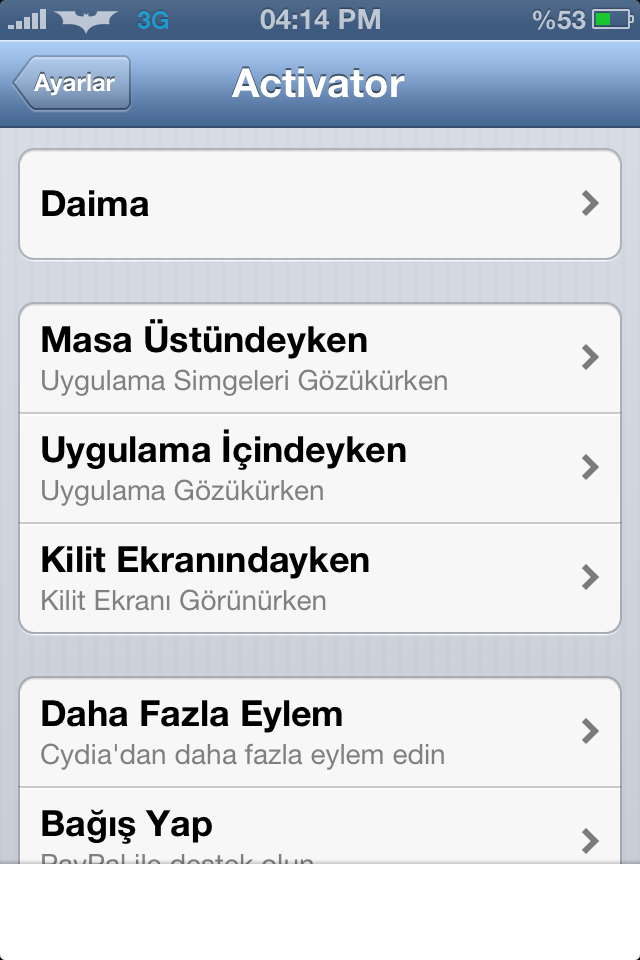
Task: Tap the Daha Fazla Eylem row
Action: [x=320, y=731]
